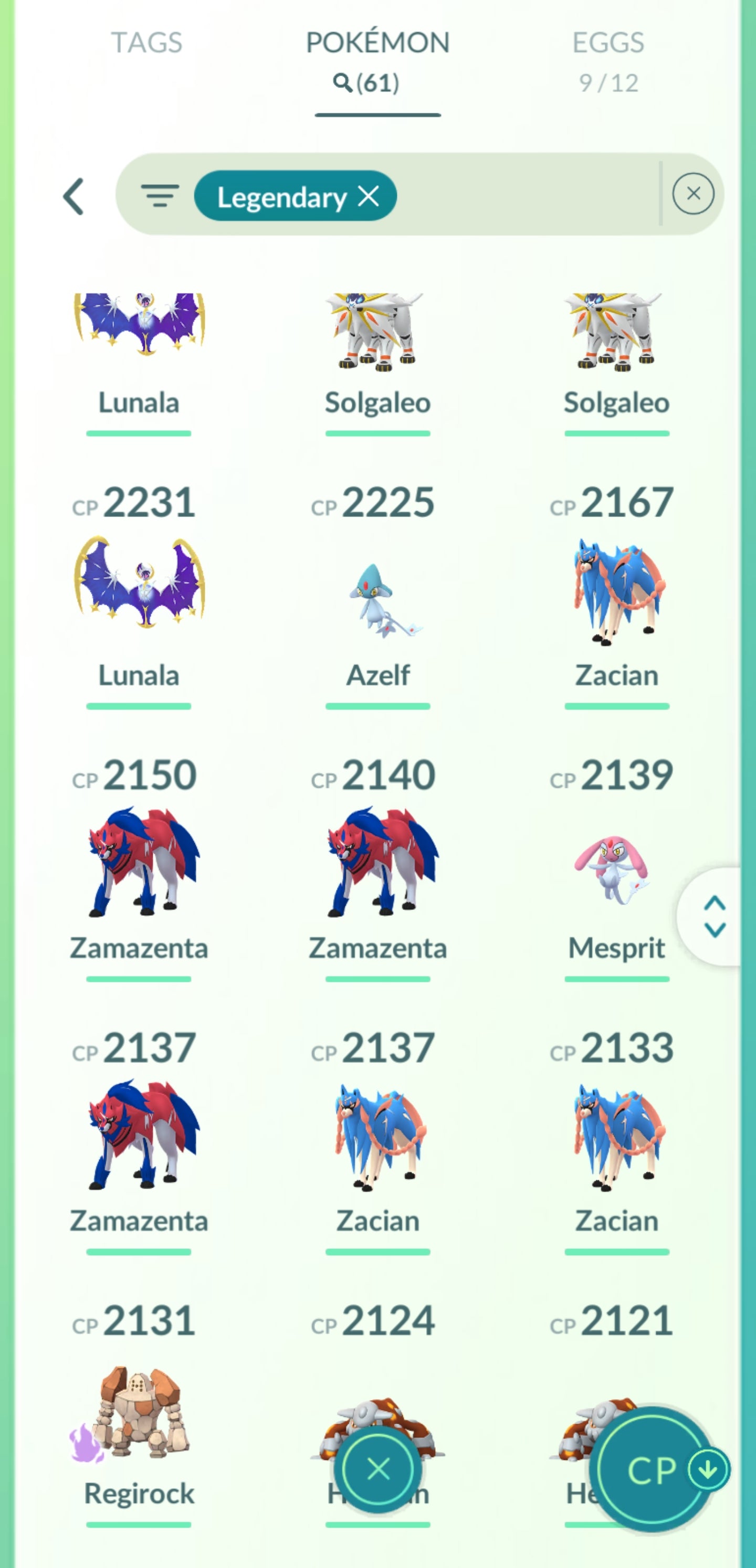Viewport: 756px width, 1568px height.
Task: Remove the Legendary filter chip
Action: (x=369, y=196)
